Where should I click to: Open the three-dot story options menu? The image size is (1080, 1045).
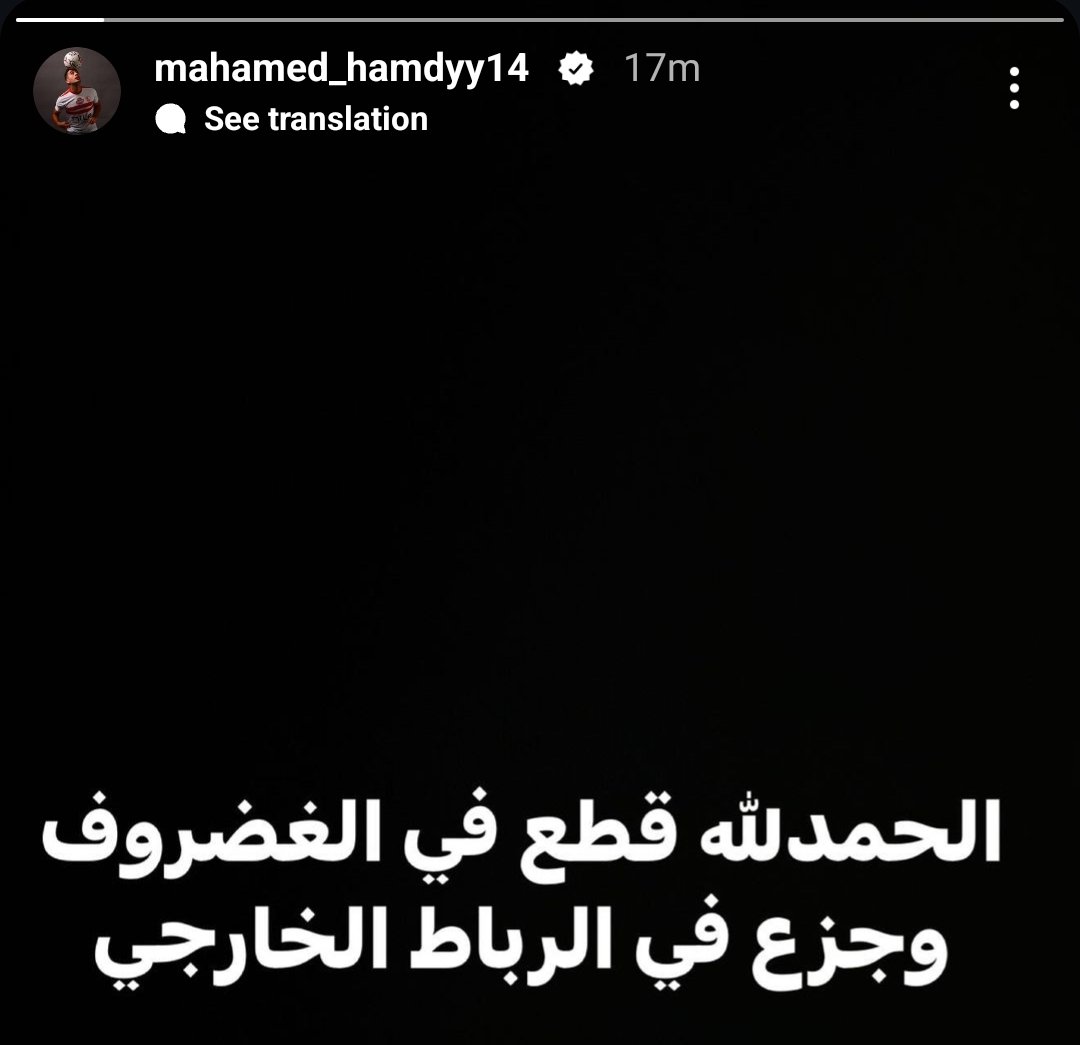click(x=1014, y=89)
